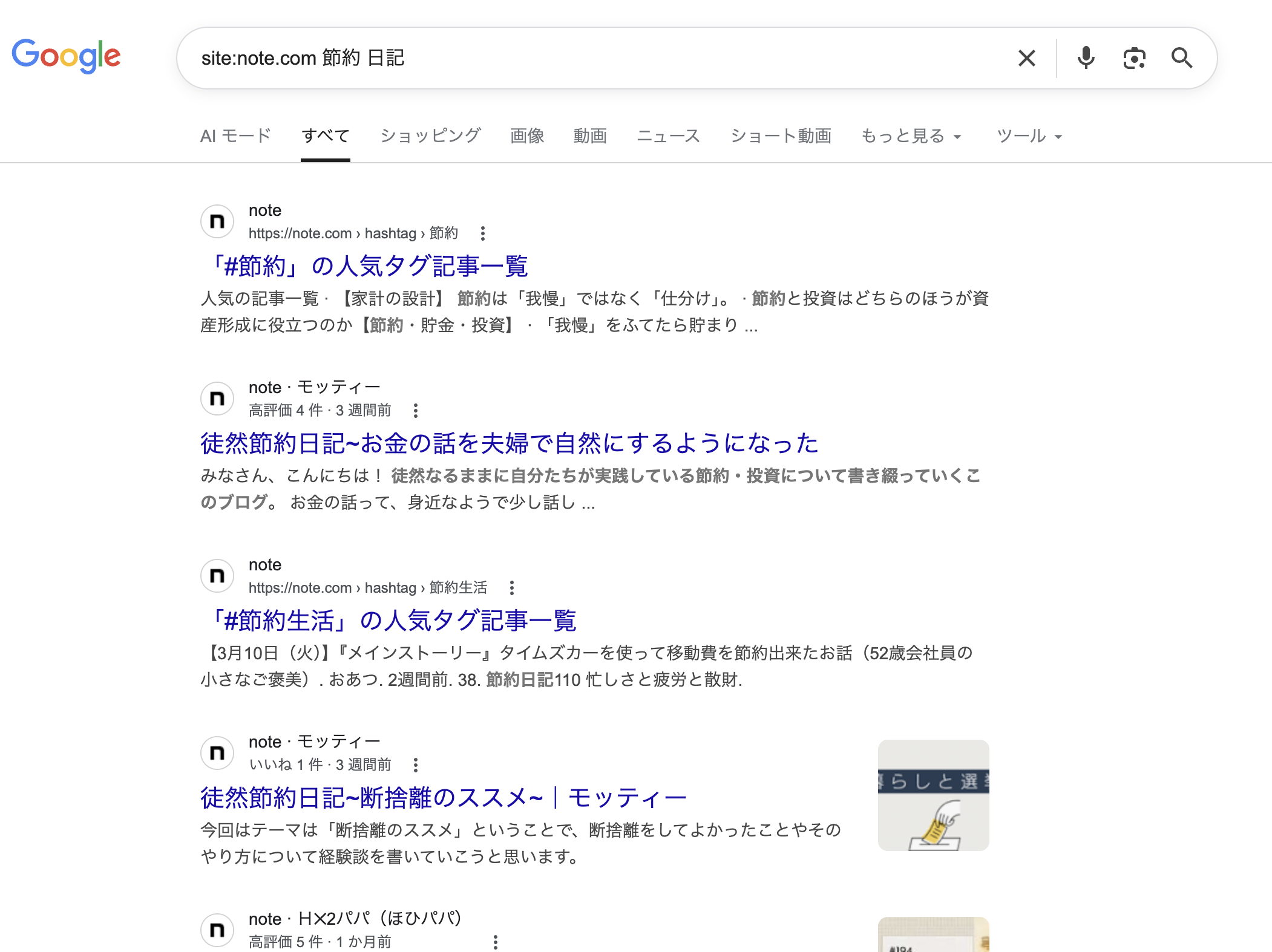
Task: Submit search with the magnifier icon
Action: (x=1181, y=58)
